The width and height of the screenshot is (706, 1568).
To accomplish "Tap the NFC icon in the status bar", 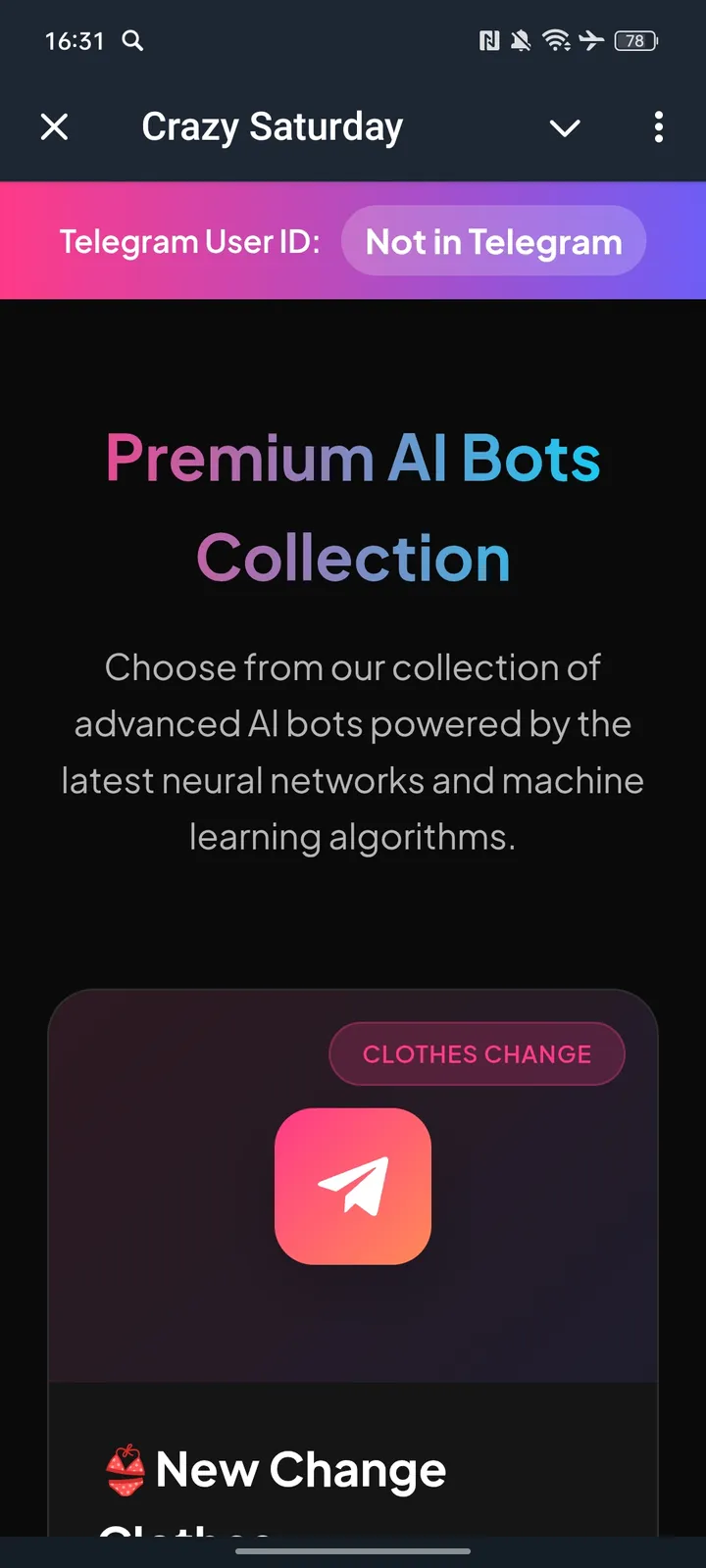I will [488, 40].
